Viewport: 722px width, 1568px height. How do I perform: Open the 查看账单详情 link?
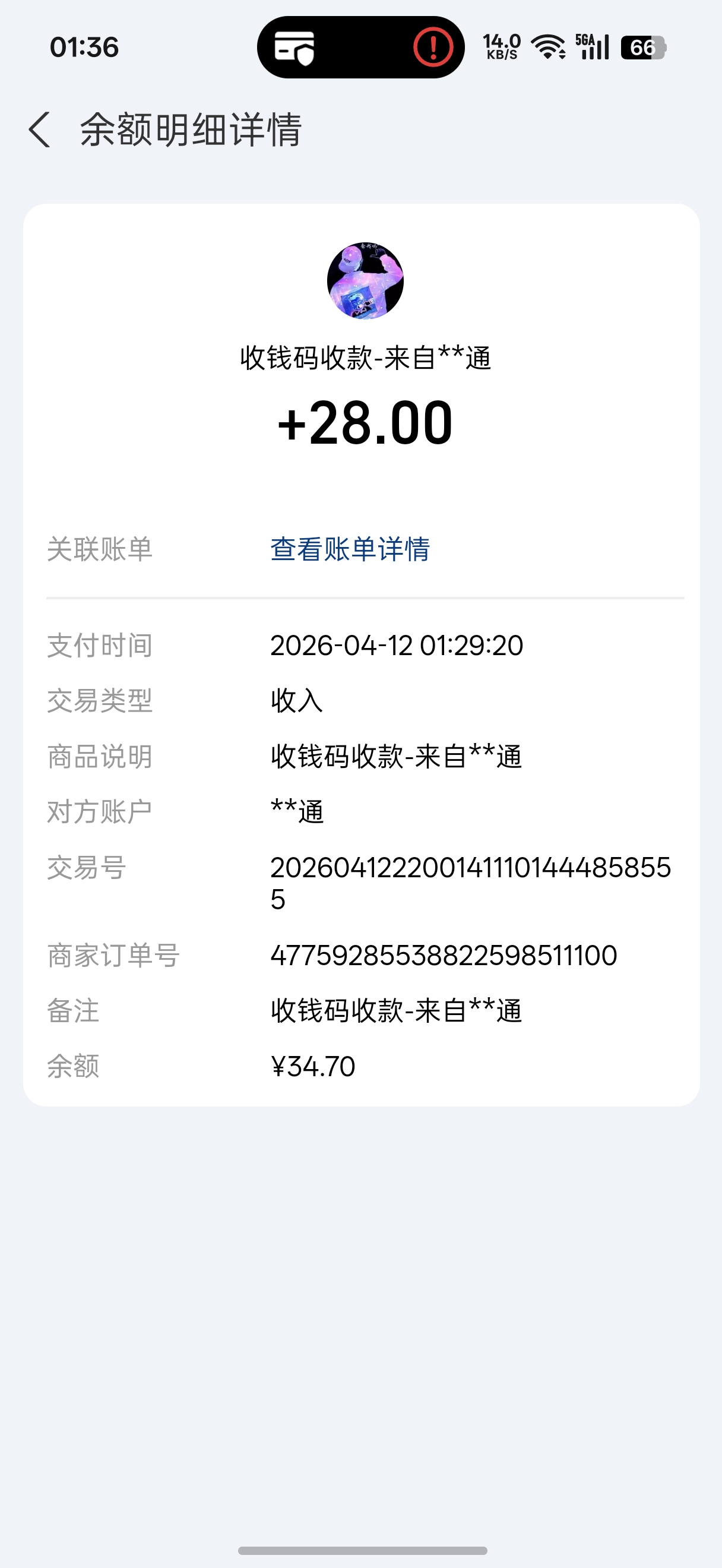point(350,549)
